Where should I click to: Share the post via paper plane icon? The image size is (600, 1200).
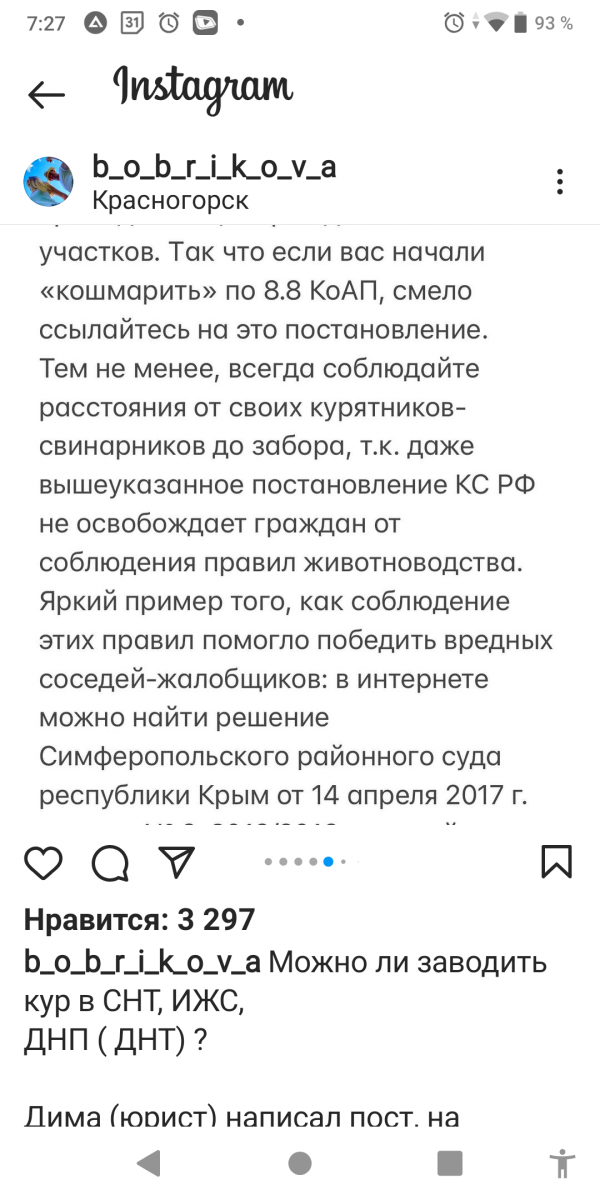(x=177, y=861)
